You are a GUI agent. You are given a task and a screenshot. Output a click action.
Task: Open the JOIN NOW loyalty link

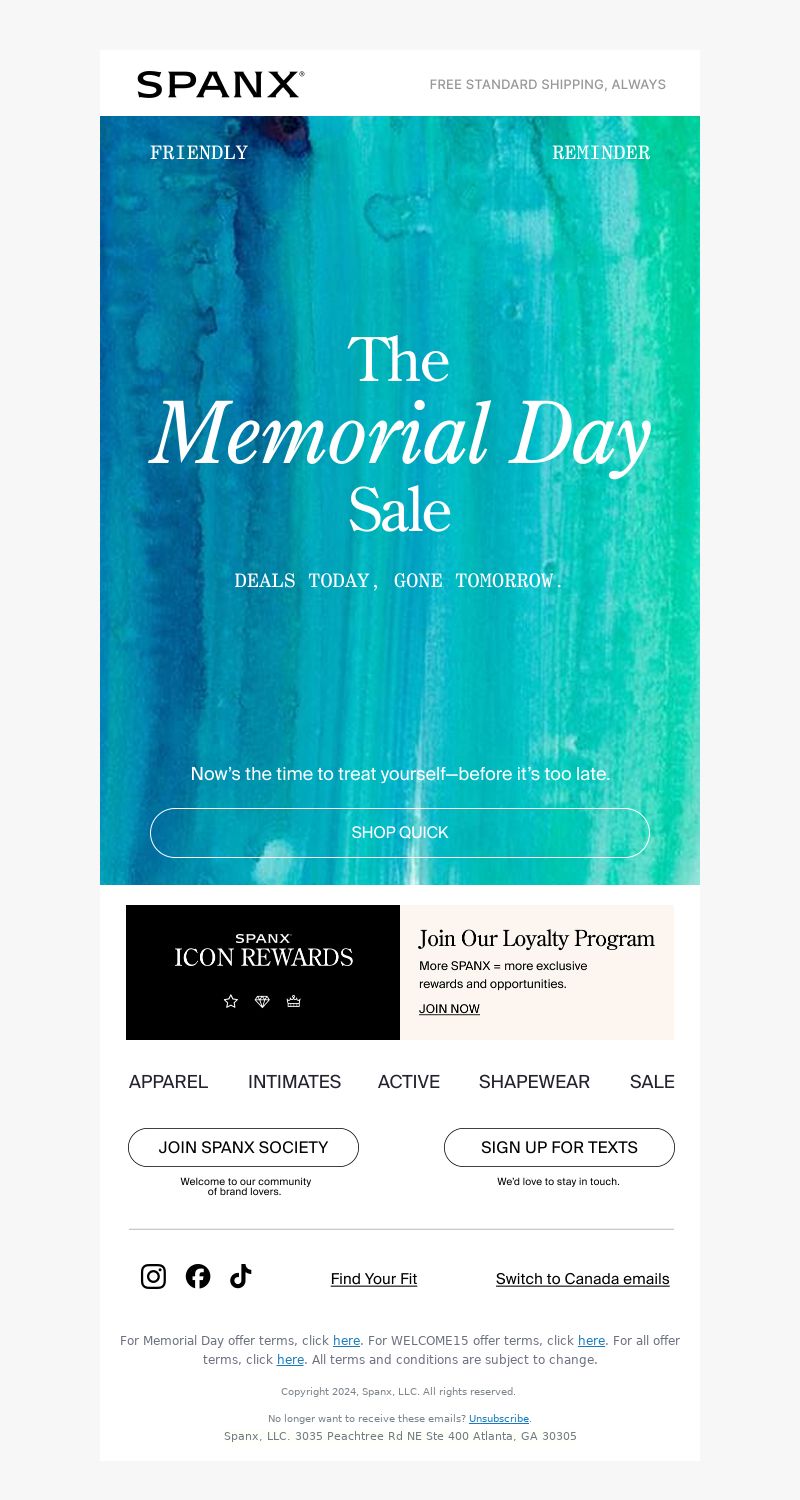(449, 1009)
